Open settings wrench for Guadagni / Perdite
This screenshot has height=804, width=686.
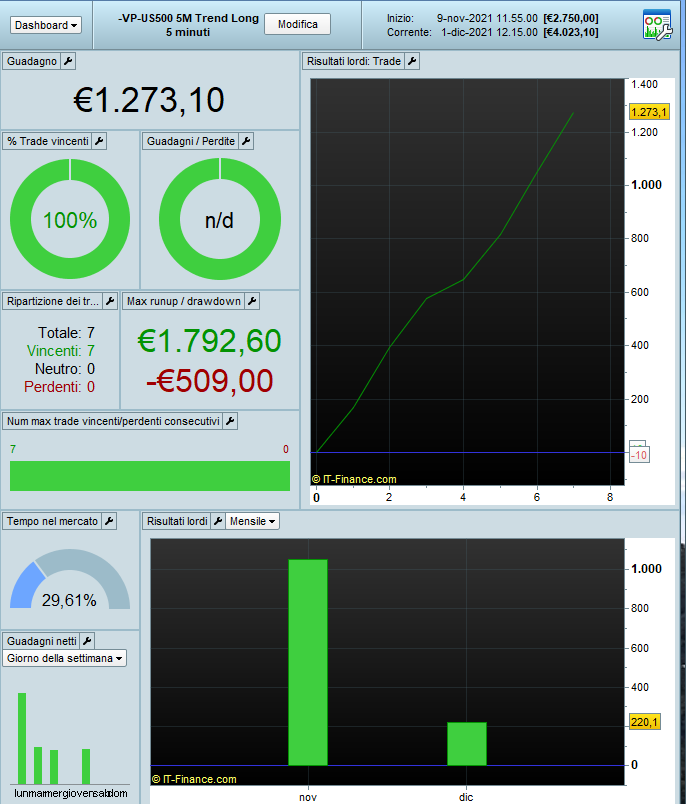pos(246,141)
